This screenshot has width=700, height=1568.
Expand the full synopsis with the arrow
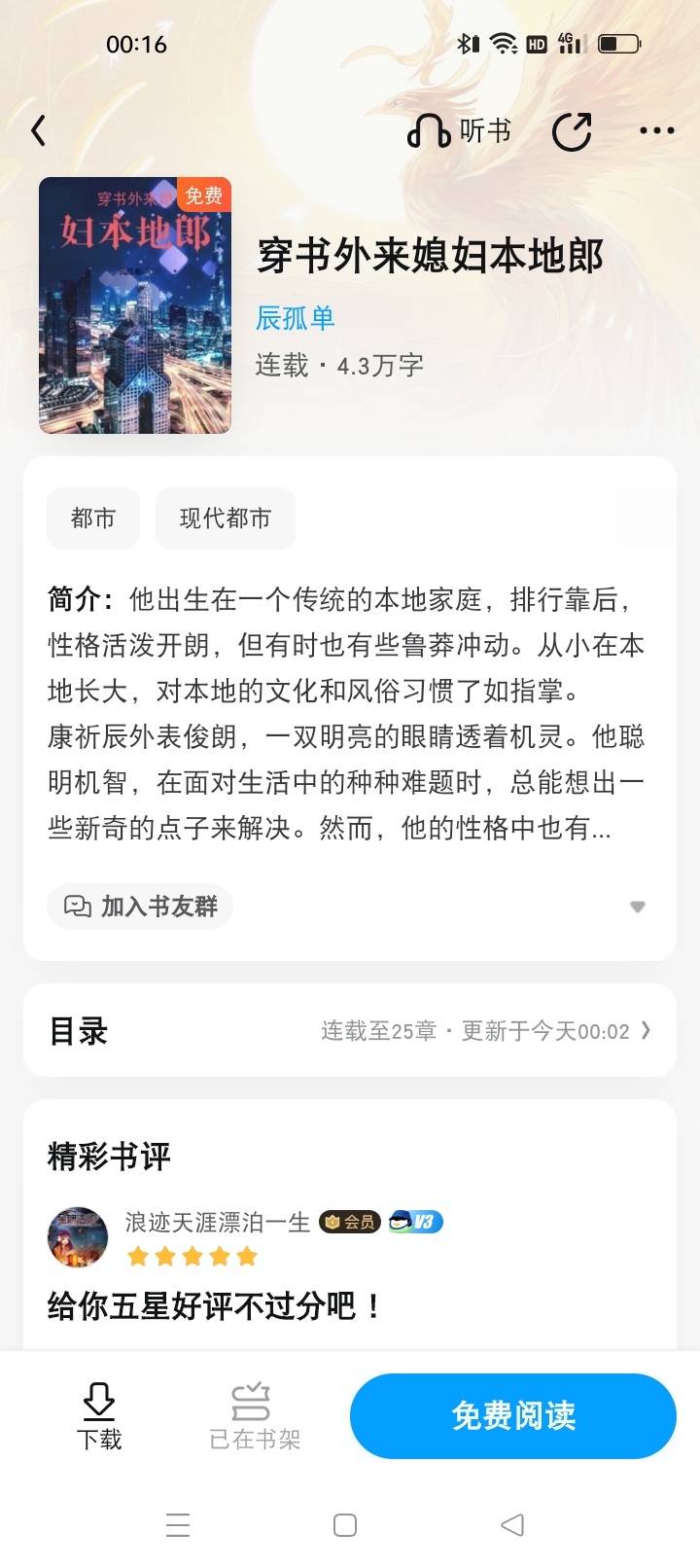pos(638,907)
